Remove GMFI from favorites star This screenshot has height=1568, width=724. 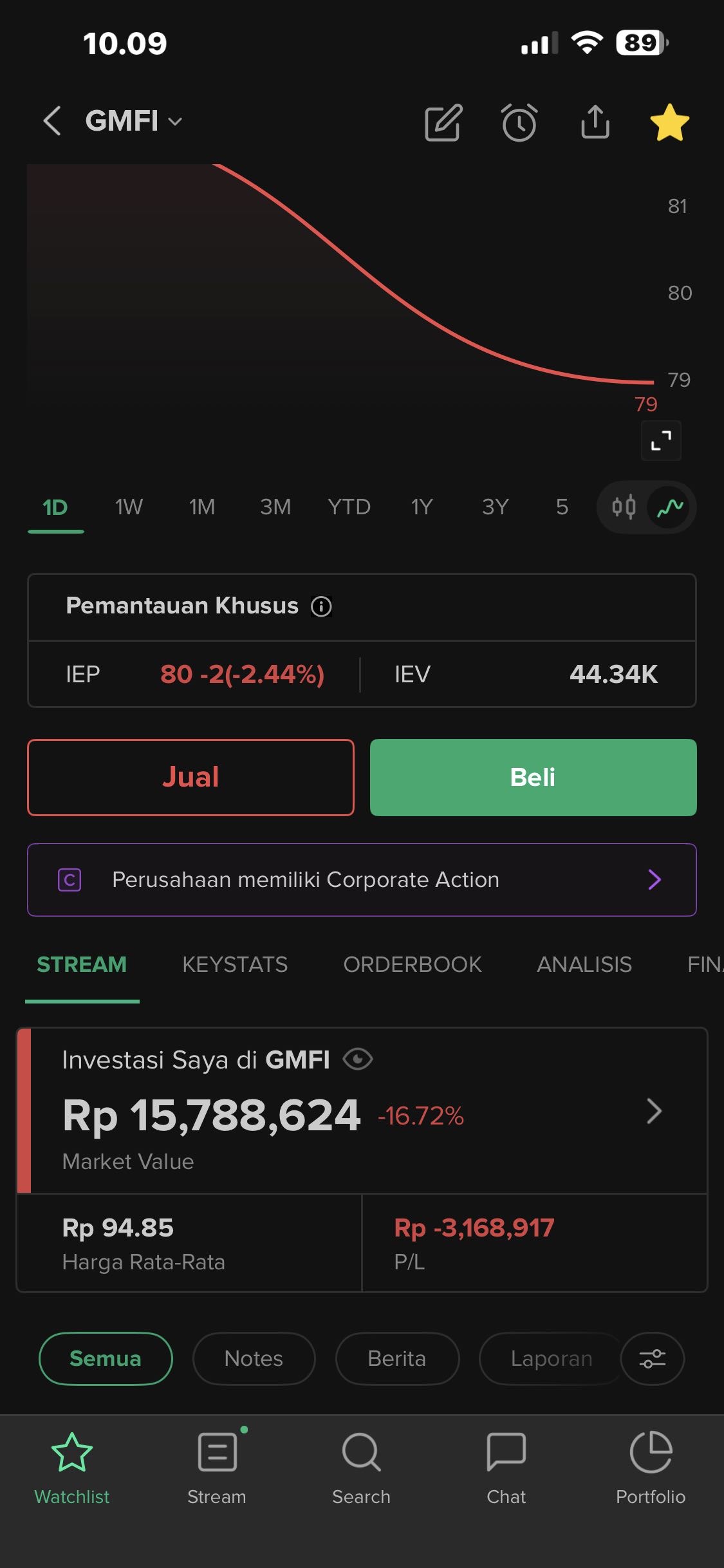click(x=670, y=122)
